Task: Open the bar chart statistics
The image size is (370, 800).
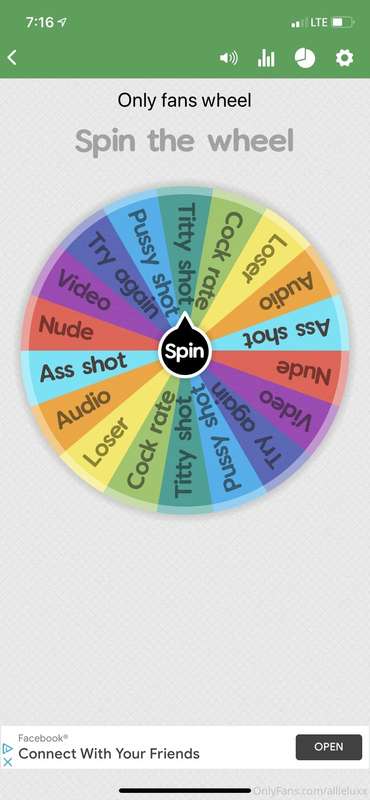Action: pos(266,58)
